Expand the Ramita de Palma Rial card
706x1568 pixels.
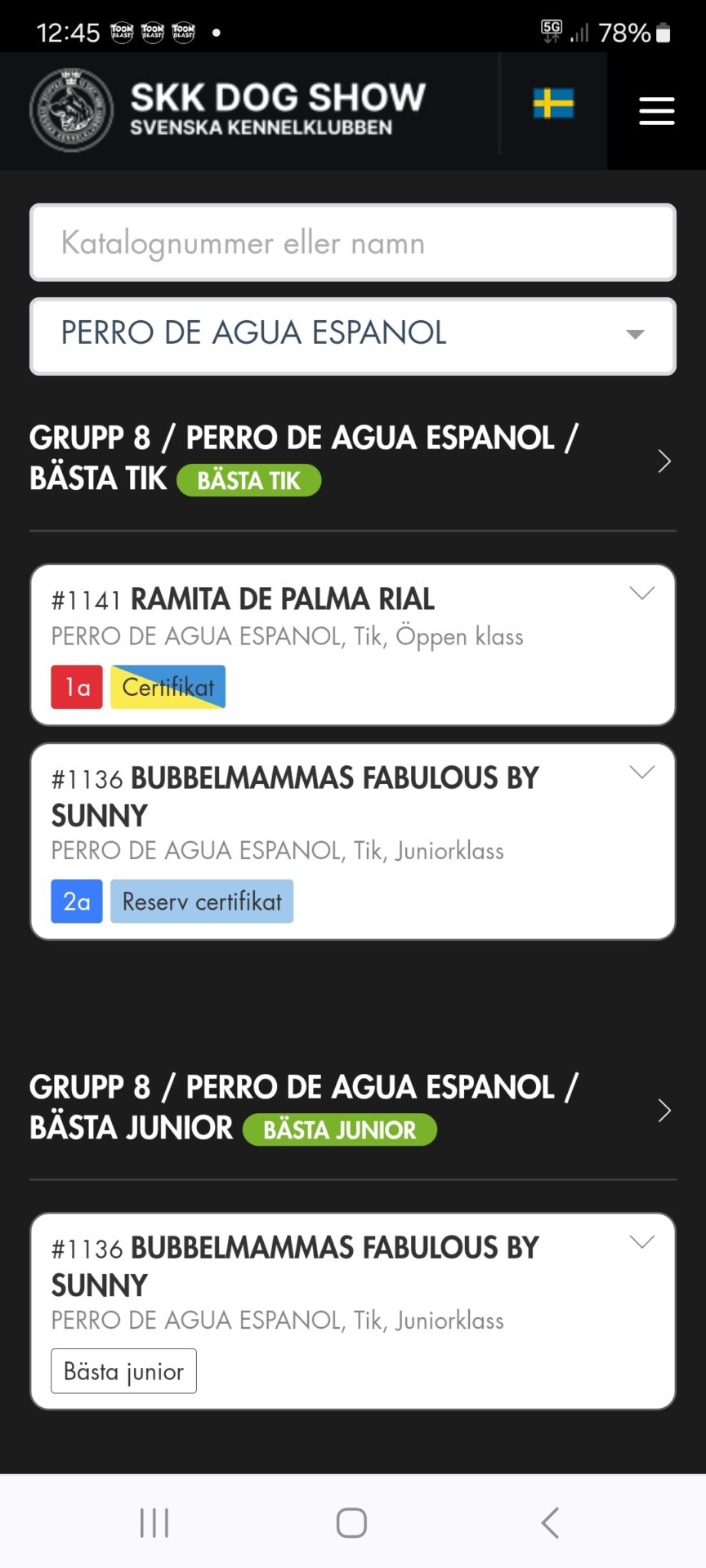tap(353, 644)
